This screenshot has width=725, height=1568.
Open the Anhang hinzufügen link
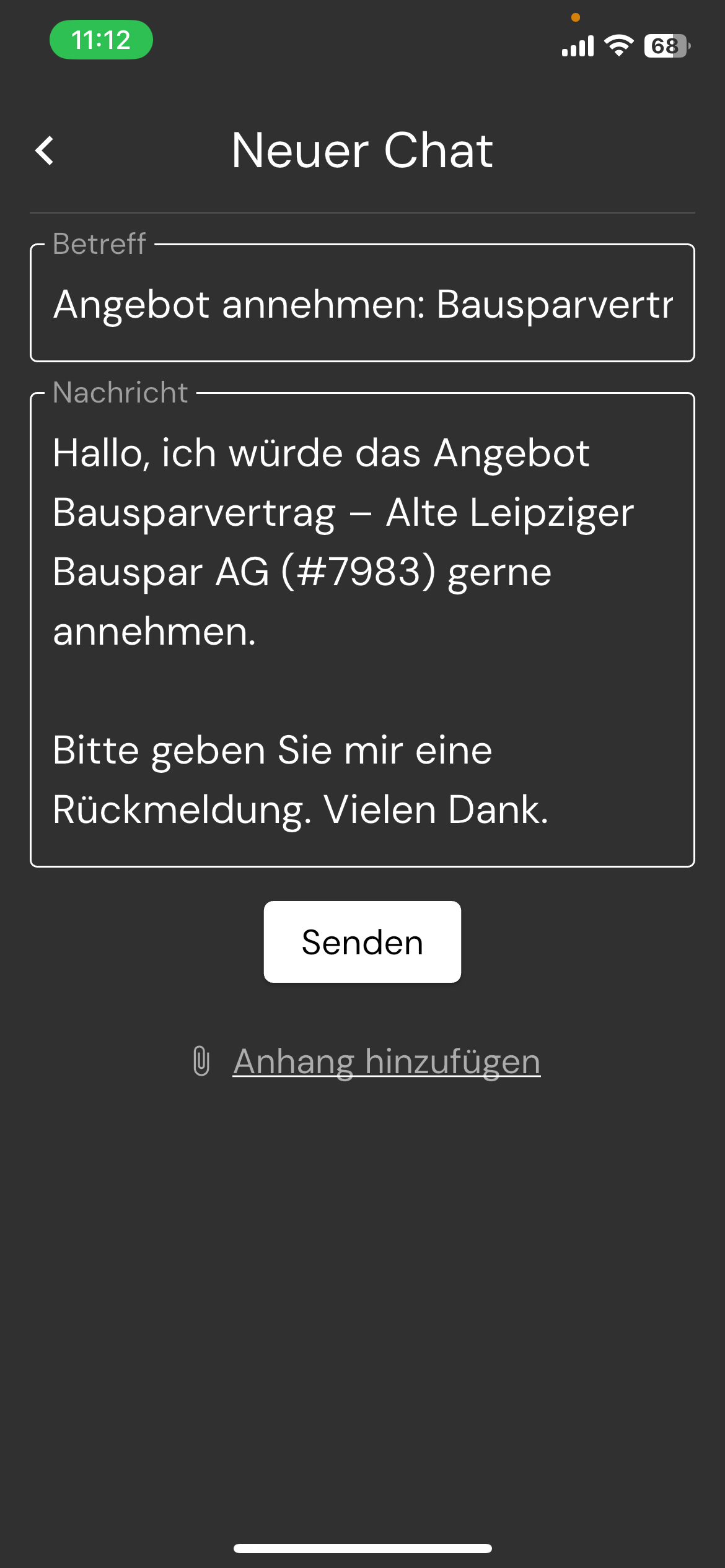tap(386, 1061)
